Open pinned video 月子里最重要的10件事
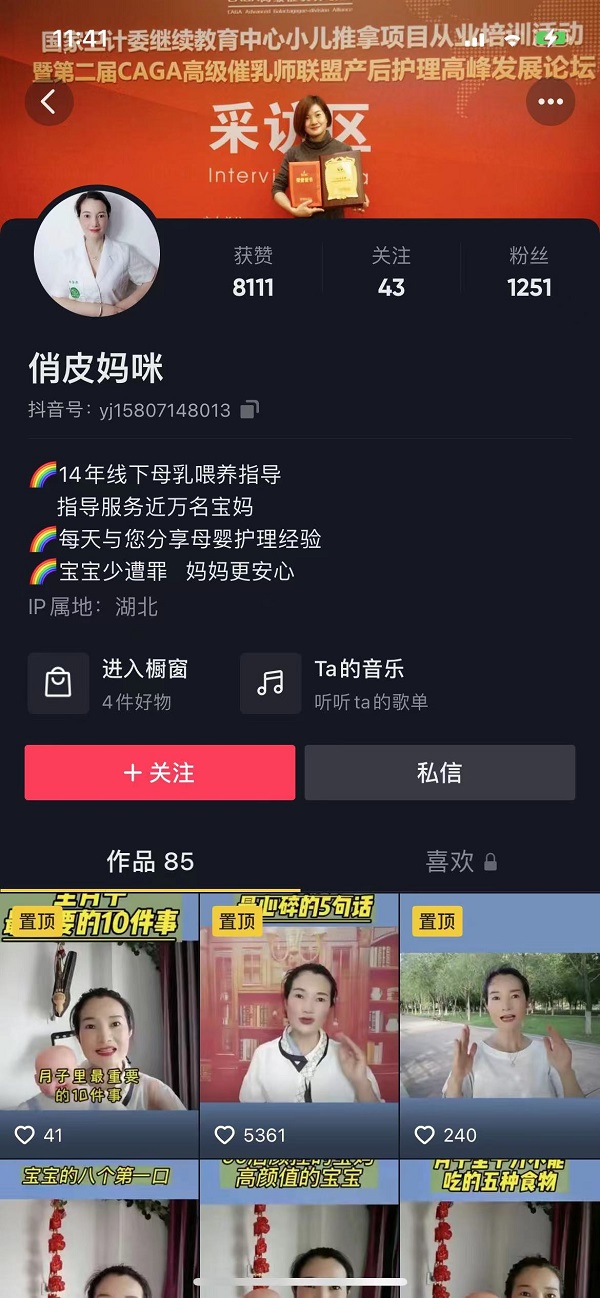 click(x=99, y=1020)
